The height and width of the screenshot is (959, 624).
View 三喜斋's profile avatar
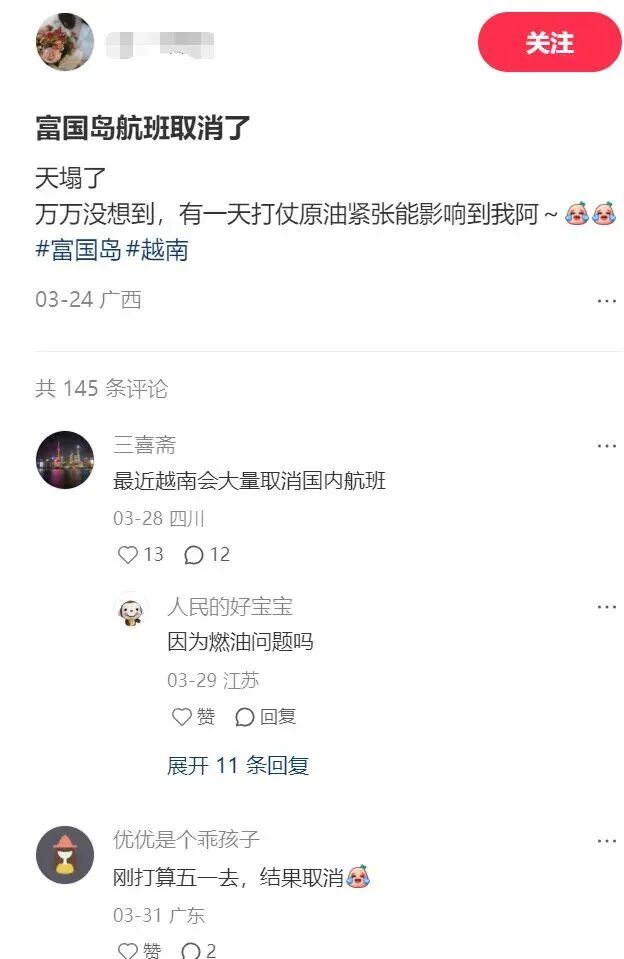(65, 461)
